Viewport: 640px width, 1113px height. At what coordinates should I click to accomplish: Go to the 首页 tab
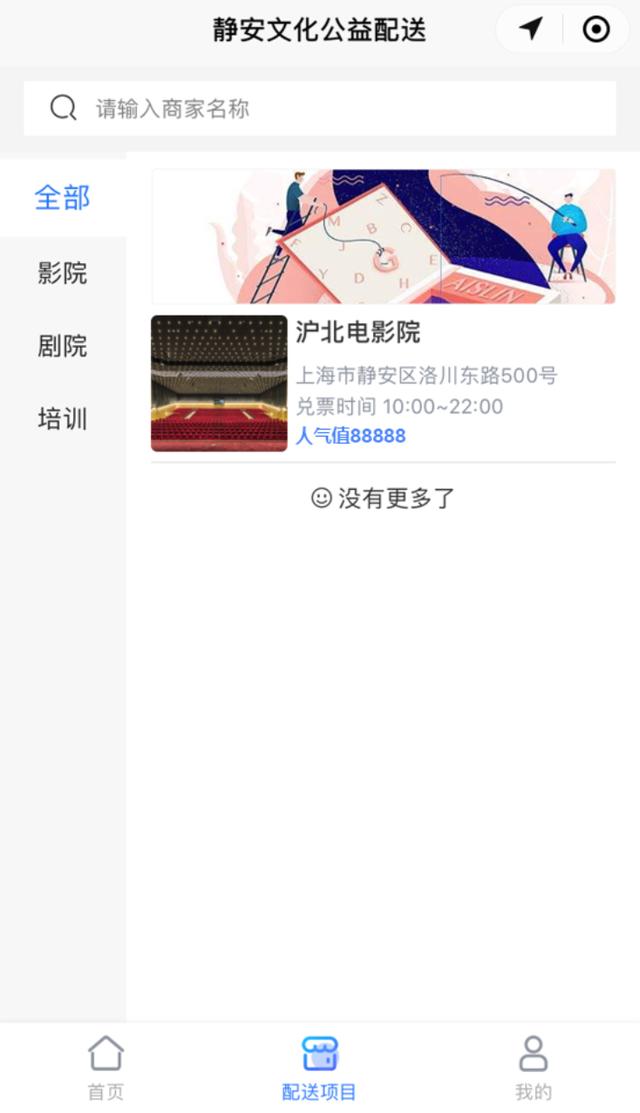(106, 1068)
